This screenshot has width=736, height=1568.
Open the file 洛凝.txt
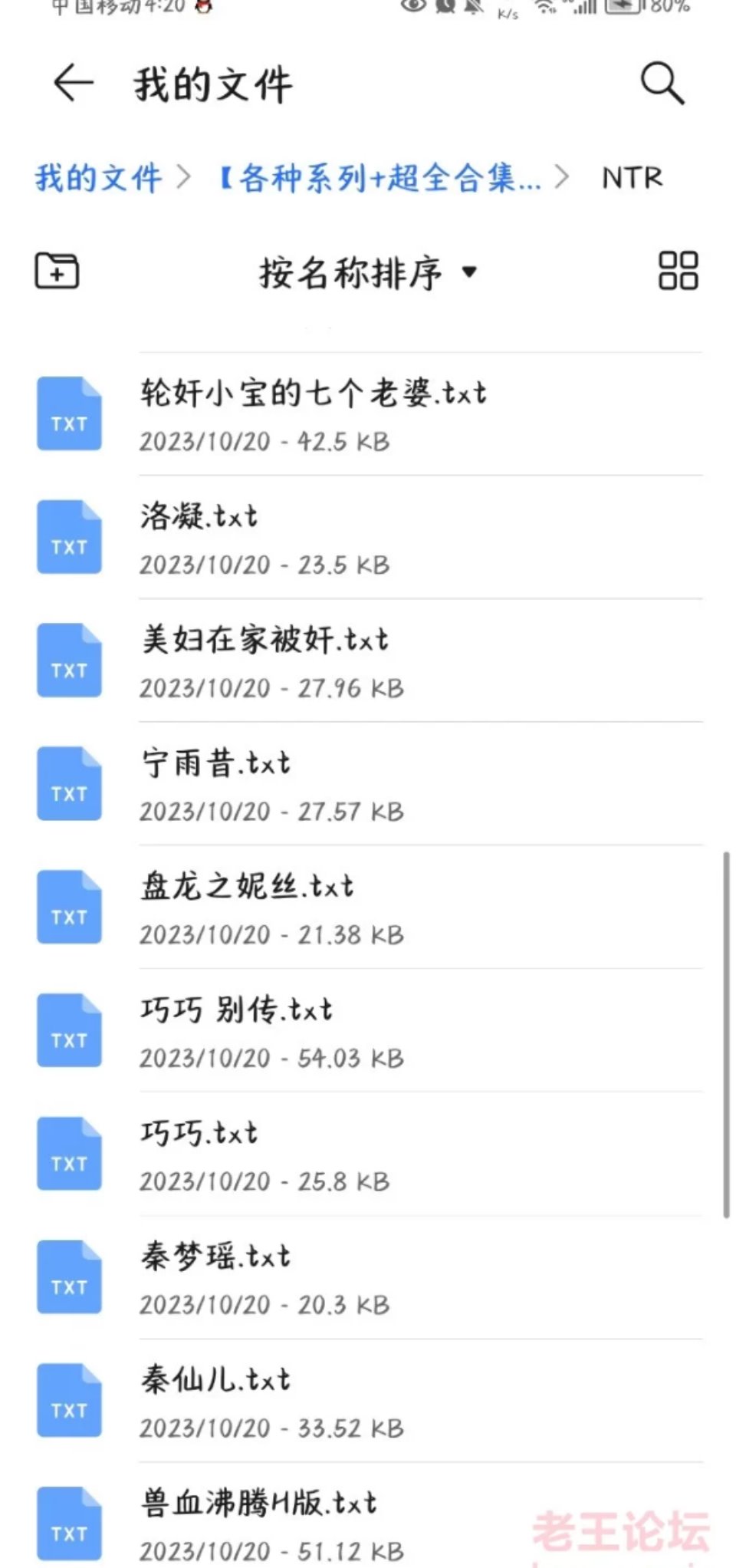tap(368, 538)
